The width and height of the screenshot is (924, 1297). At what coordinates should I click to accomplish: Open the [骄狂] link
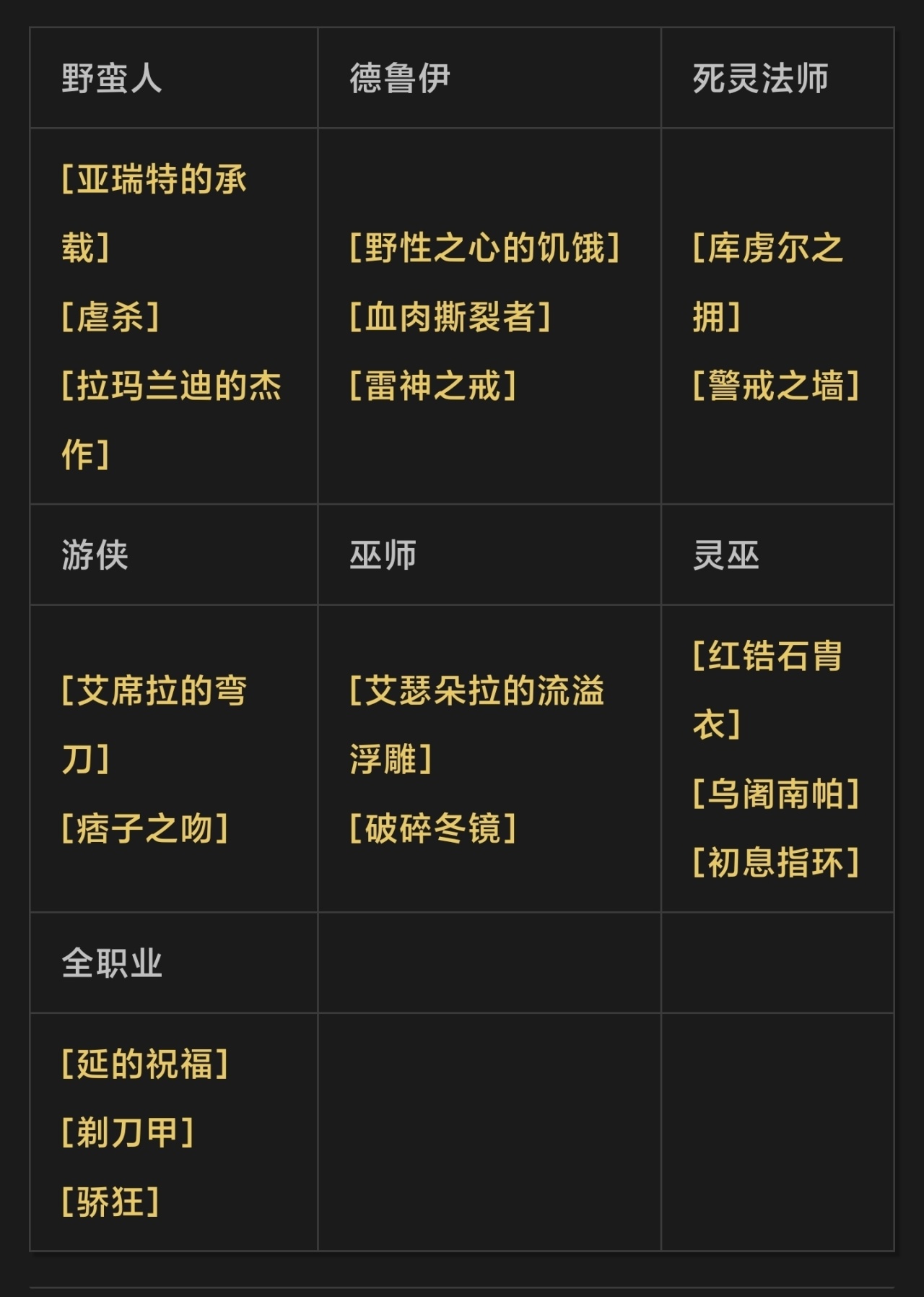pyautogui.click(x=110, y=1201)
